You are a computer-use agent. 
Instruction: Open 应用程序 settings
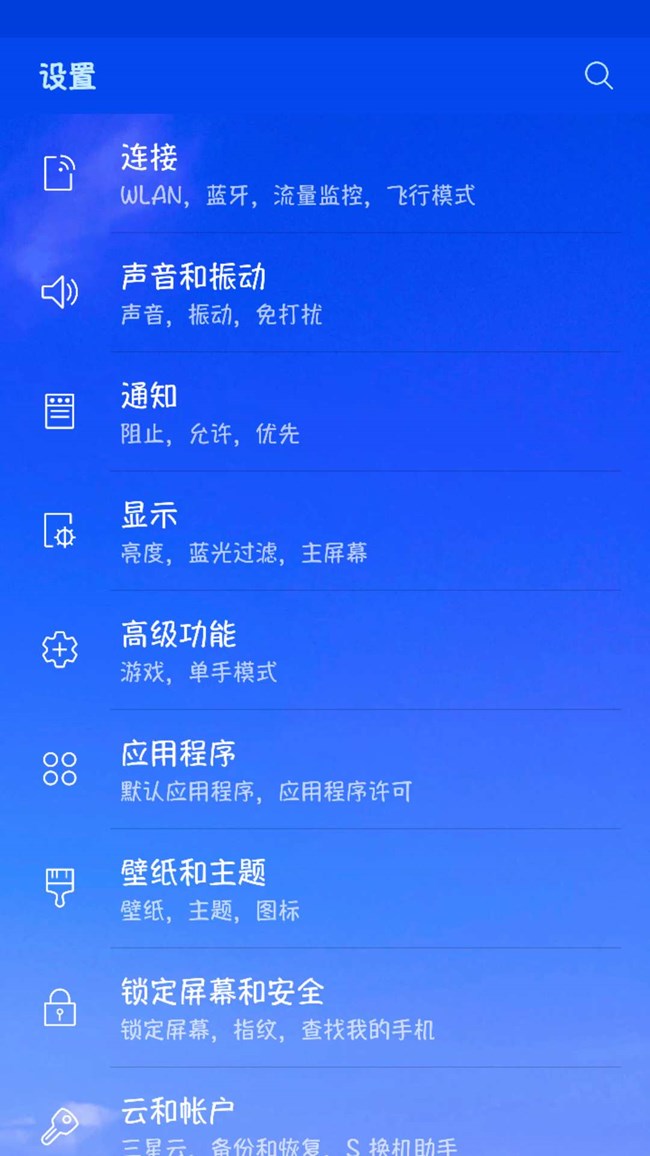(x=325, y=770)
